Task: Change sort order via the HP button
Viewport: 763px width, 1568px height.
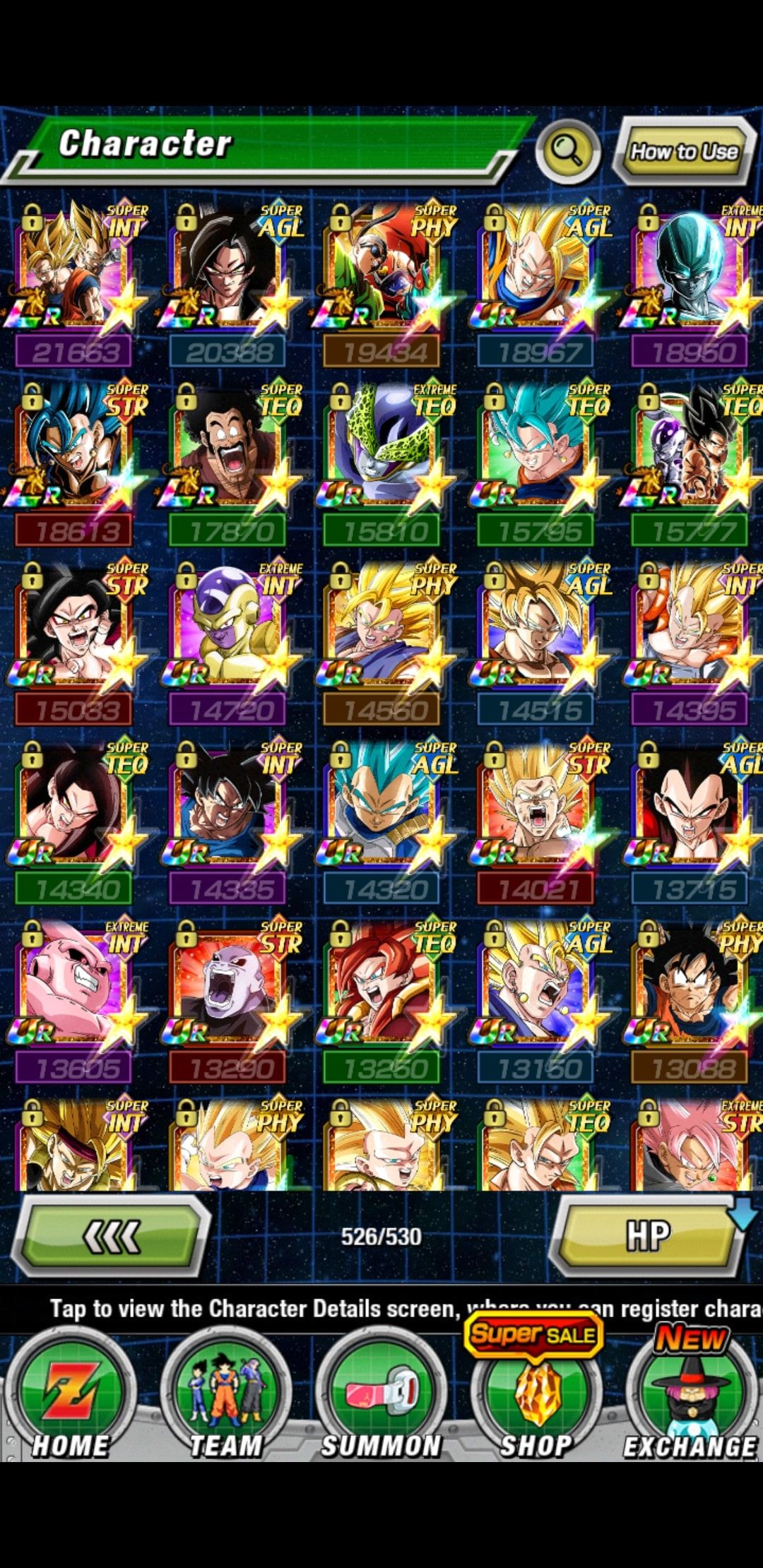Action: click(x=650, y=1236)
